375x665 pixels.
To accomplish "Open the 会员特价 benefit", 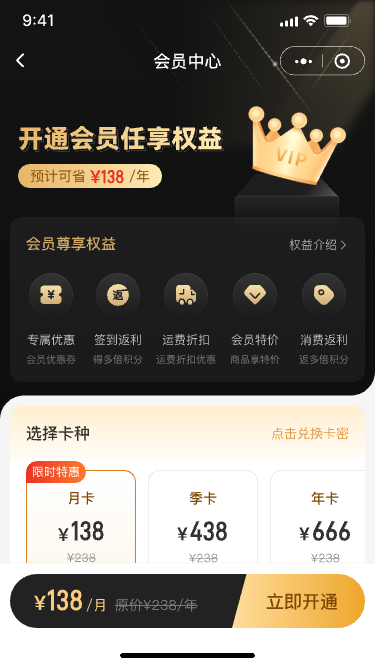I will click(x=255, y=319).
